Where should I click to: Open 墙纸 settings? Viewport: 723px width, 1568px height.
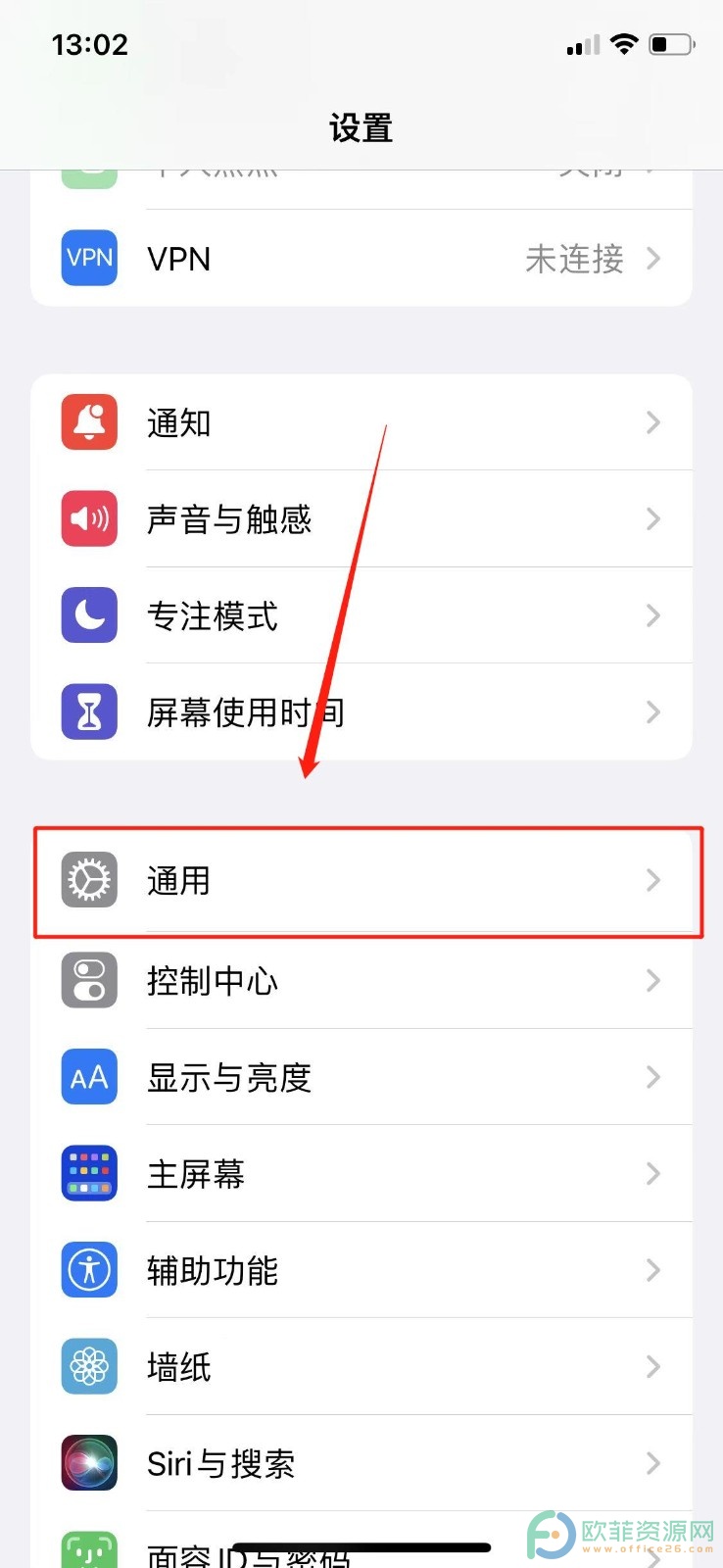tap(361, 1366)
